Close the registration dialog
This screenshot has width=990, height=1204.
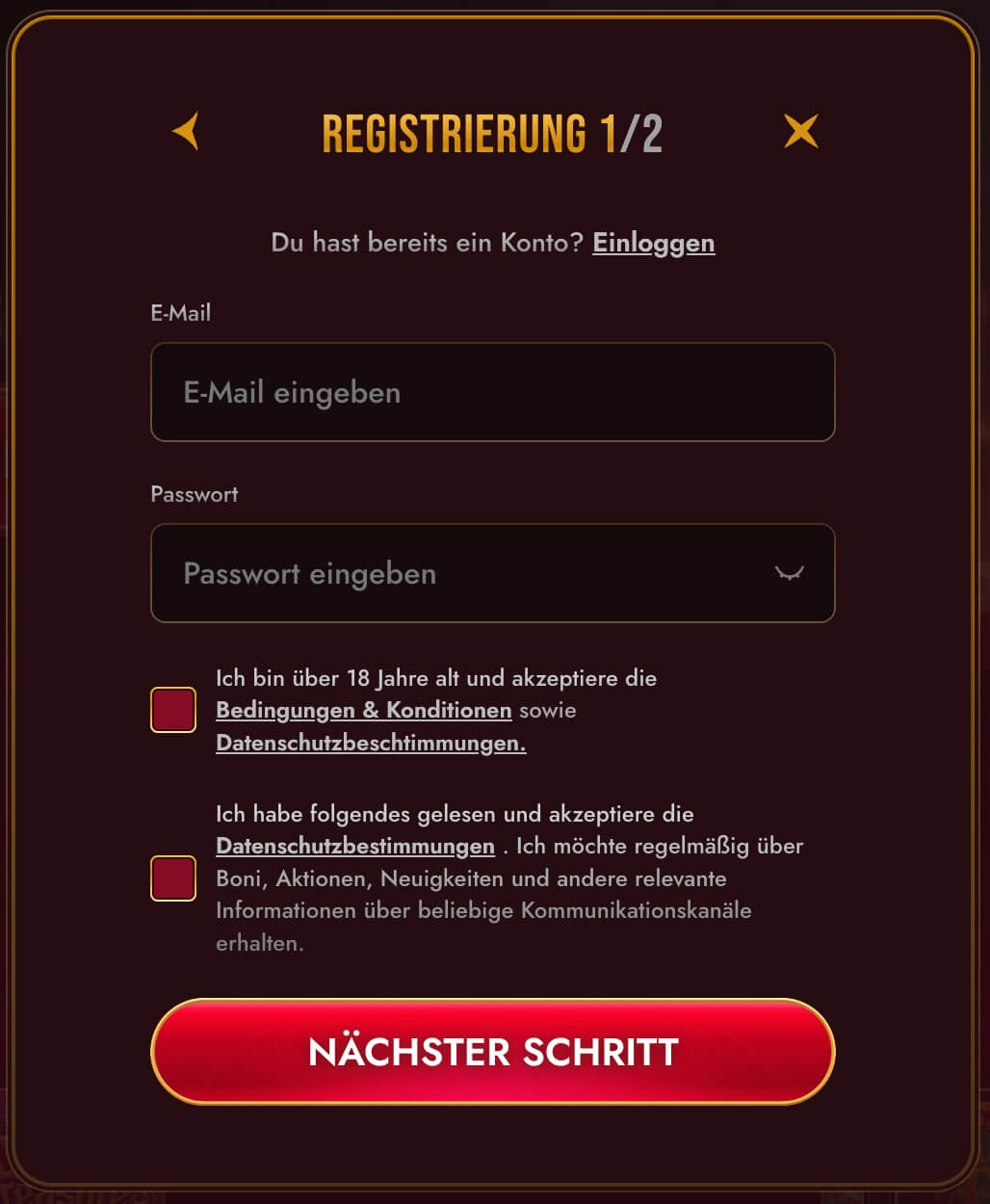click(x=800, y=131)
